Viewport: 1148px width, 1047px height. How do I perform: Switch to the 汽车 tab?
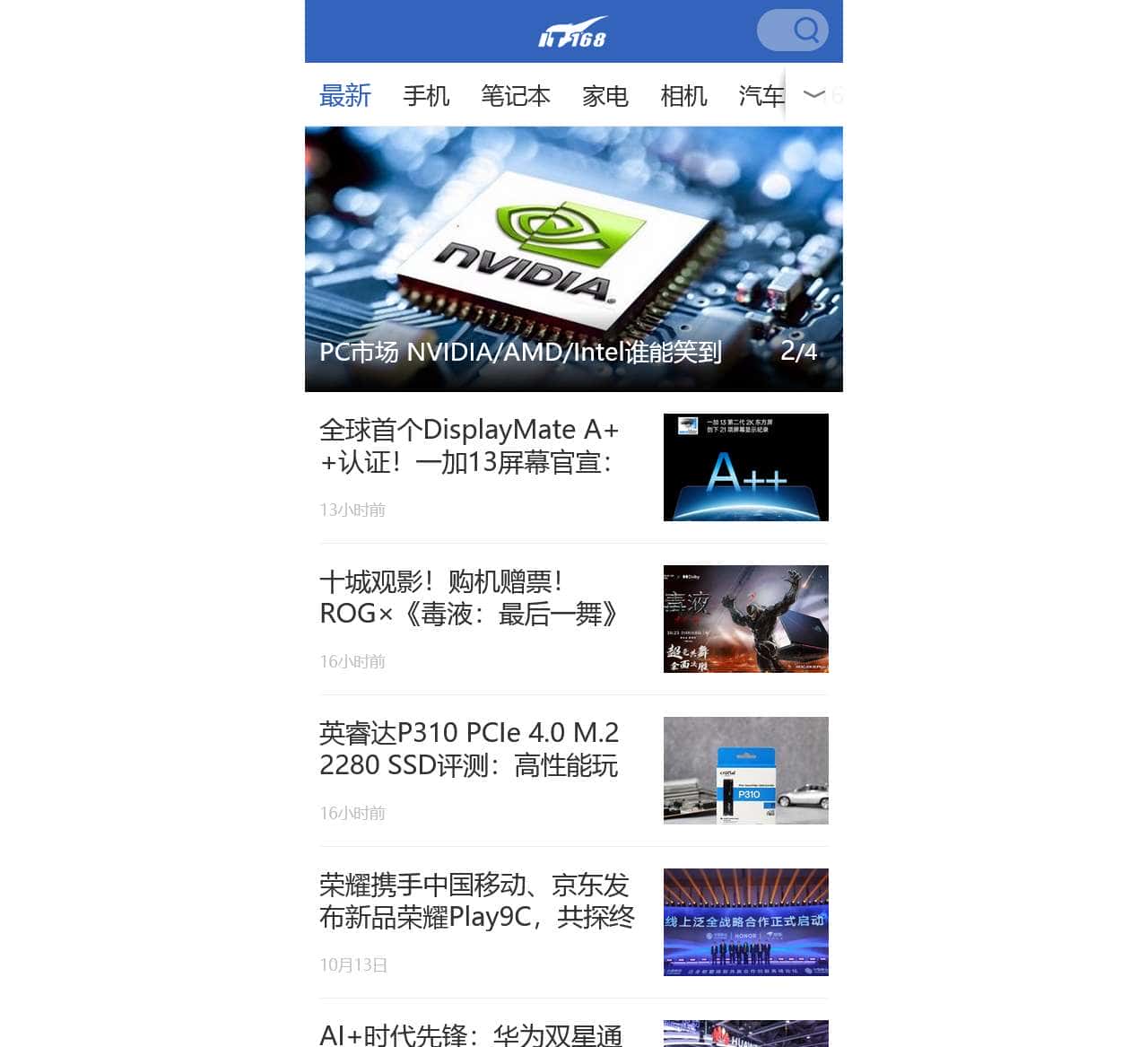click(x=761, y=95)
